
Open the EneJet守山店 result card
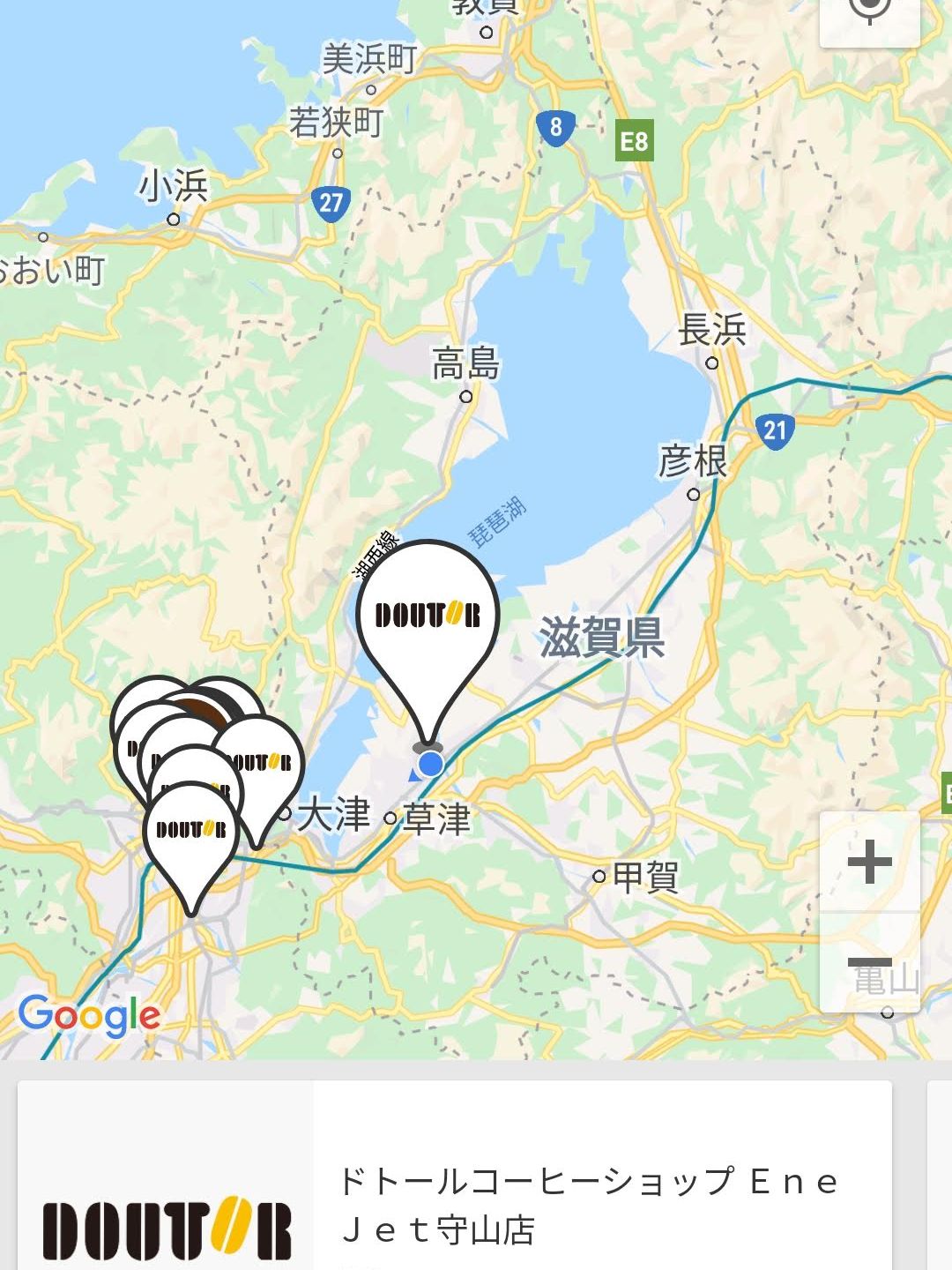(x=591, y=1204)
